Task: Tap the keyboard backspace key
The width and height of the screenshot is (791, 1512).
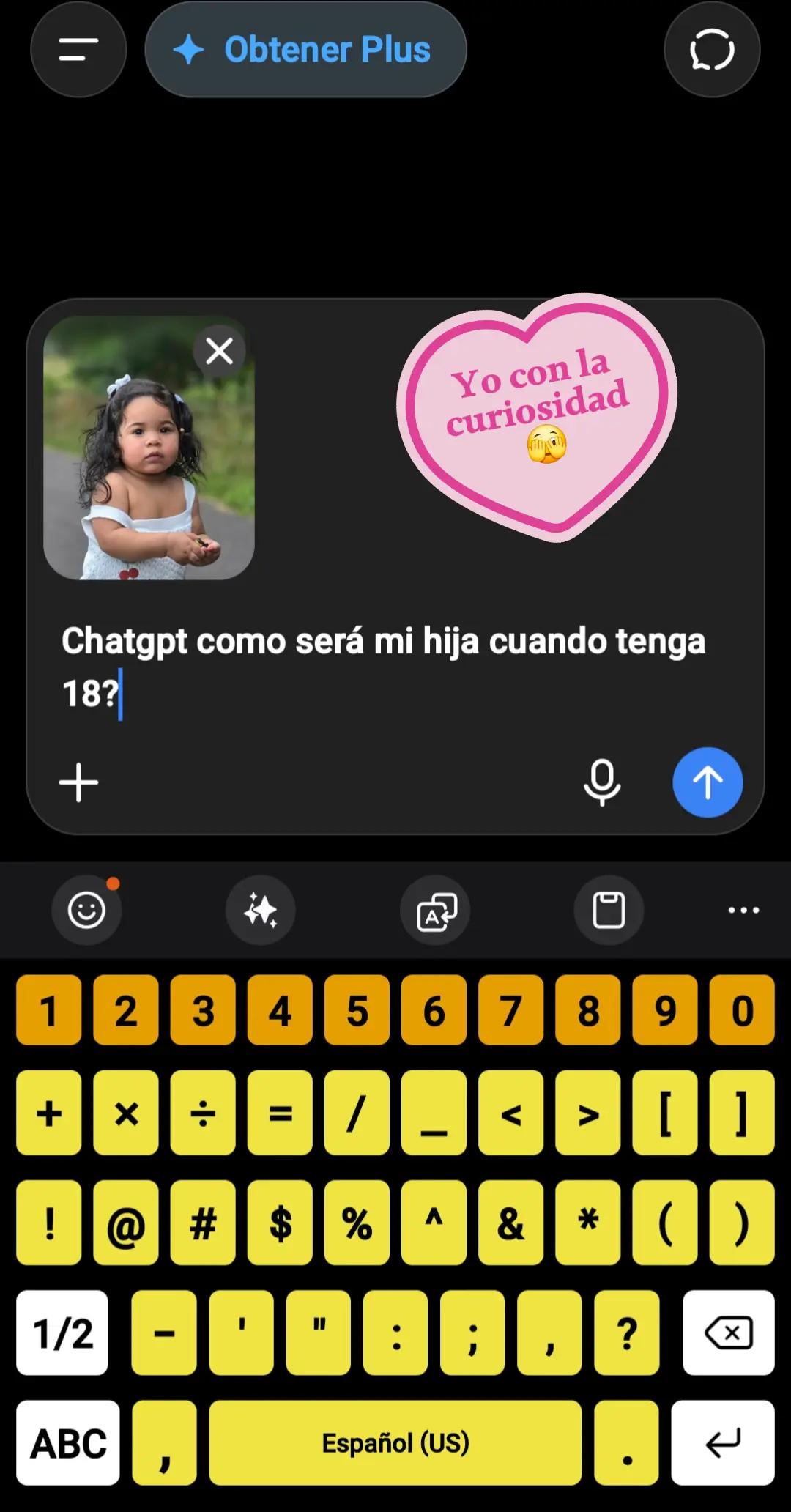Action: [x=729, y=1333]
